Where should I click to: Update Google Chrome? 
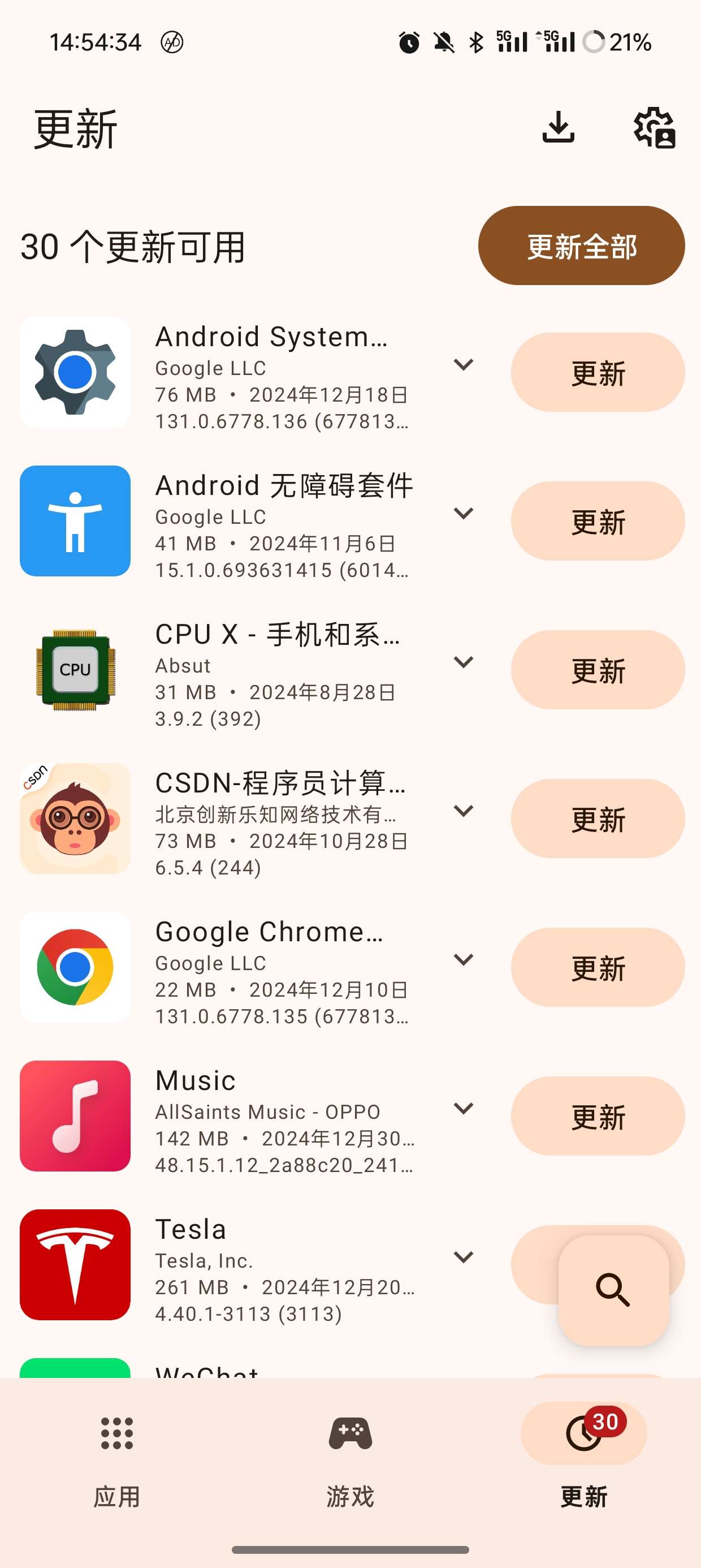point(598,967)
